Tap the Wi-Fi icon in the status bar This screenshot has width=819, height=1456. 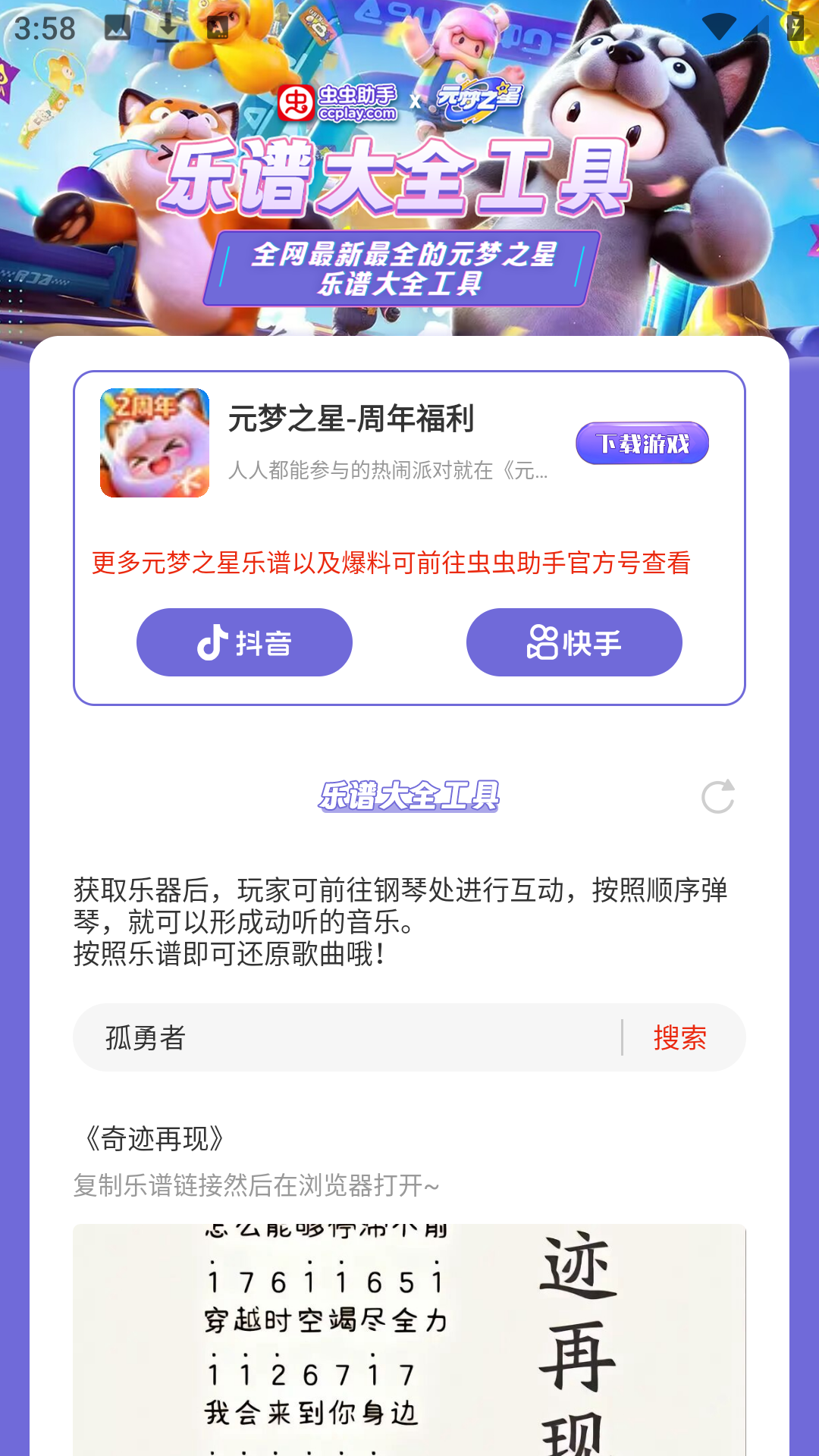tap(718, 25)
